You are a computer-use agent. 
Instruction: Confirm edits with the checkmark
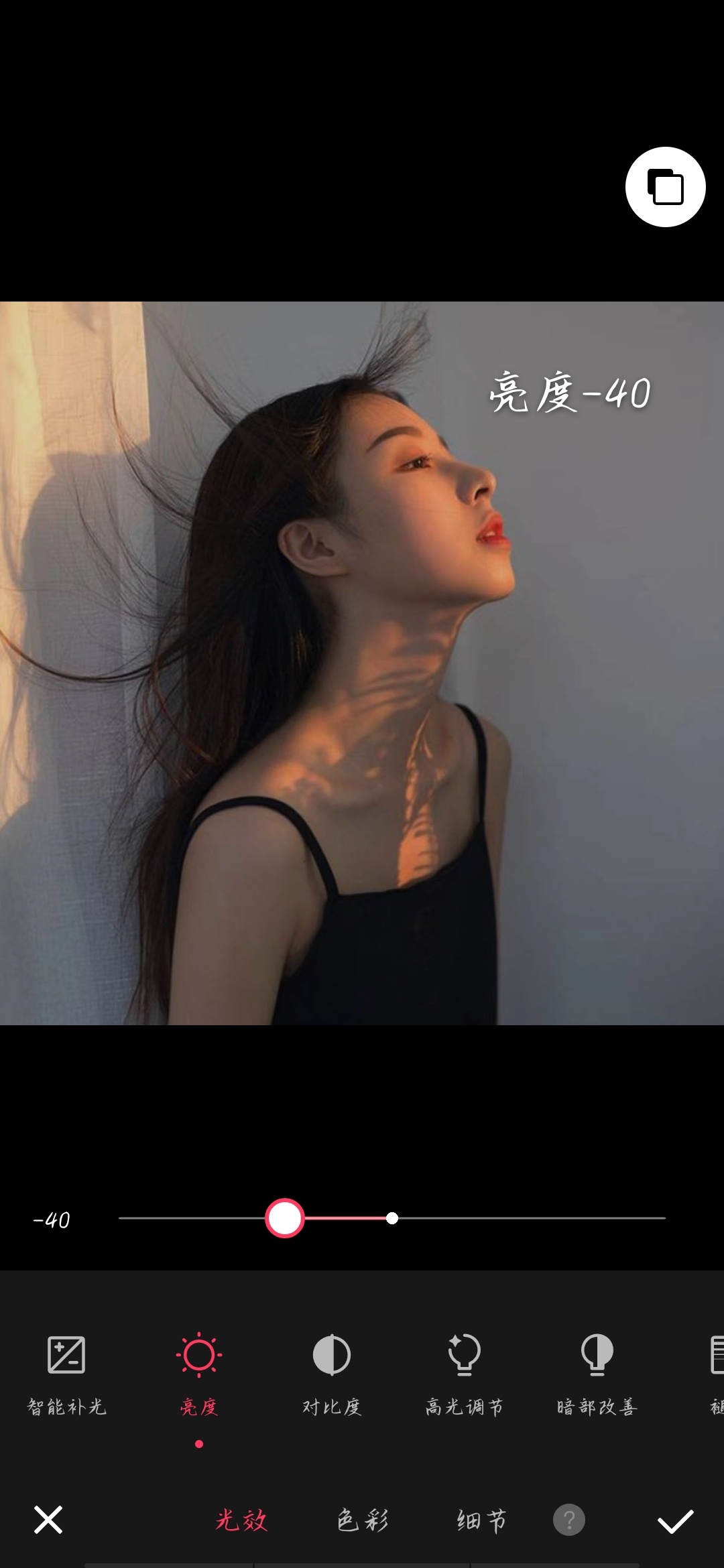(675, 1521)
